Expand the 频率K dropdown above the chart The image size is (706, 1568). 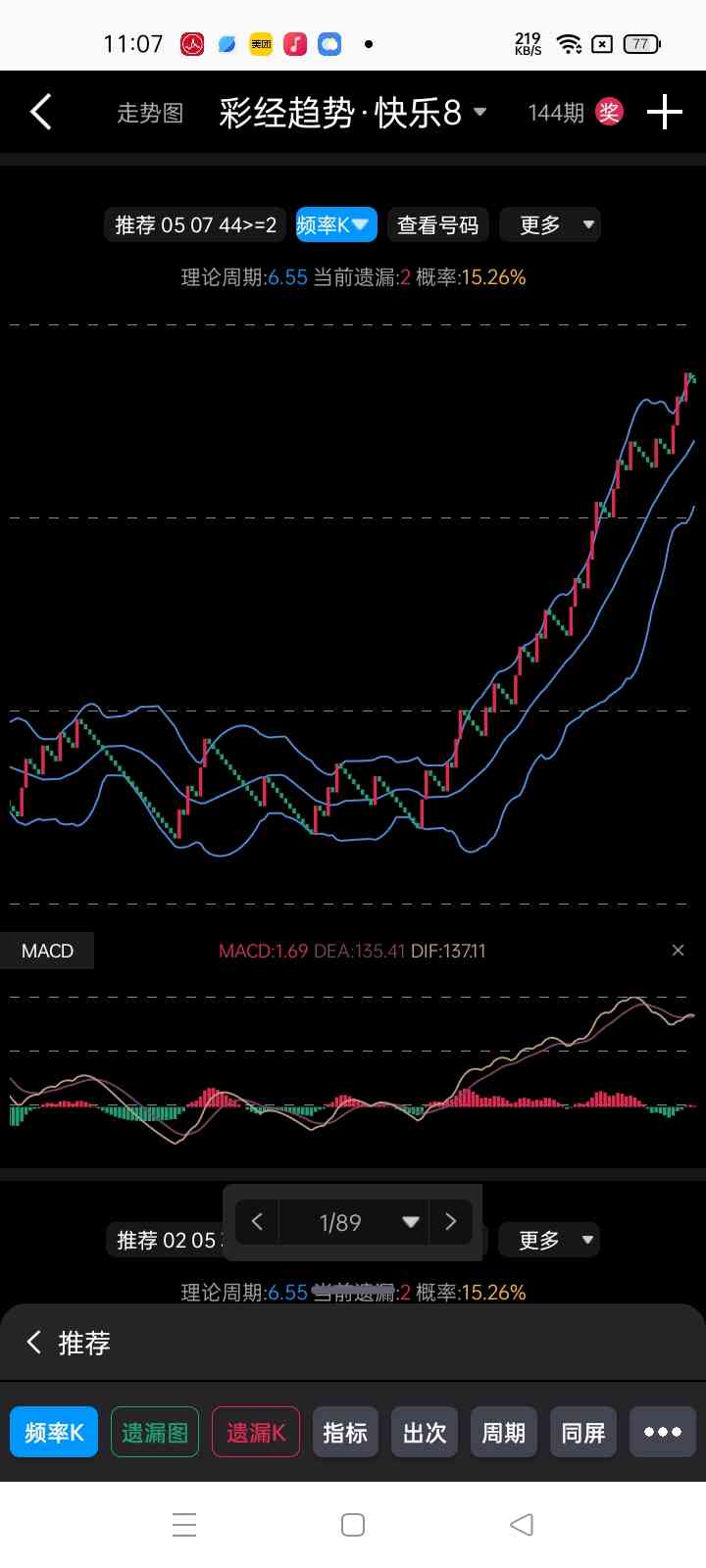[x=336, y=225]
